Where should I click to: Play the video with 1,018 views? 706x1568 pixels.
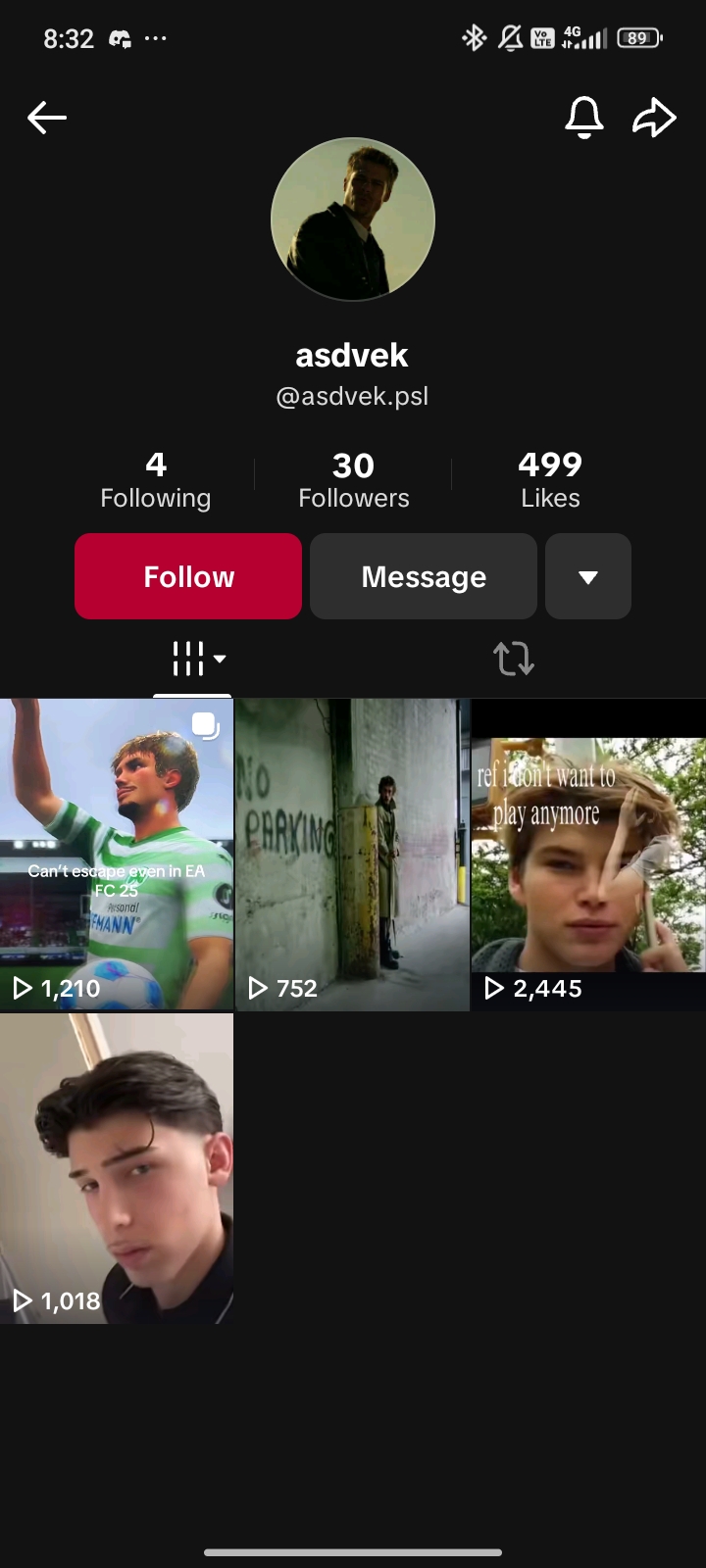(117, 1168)
